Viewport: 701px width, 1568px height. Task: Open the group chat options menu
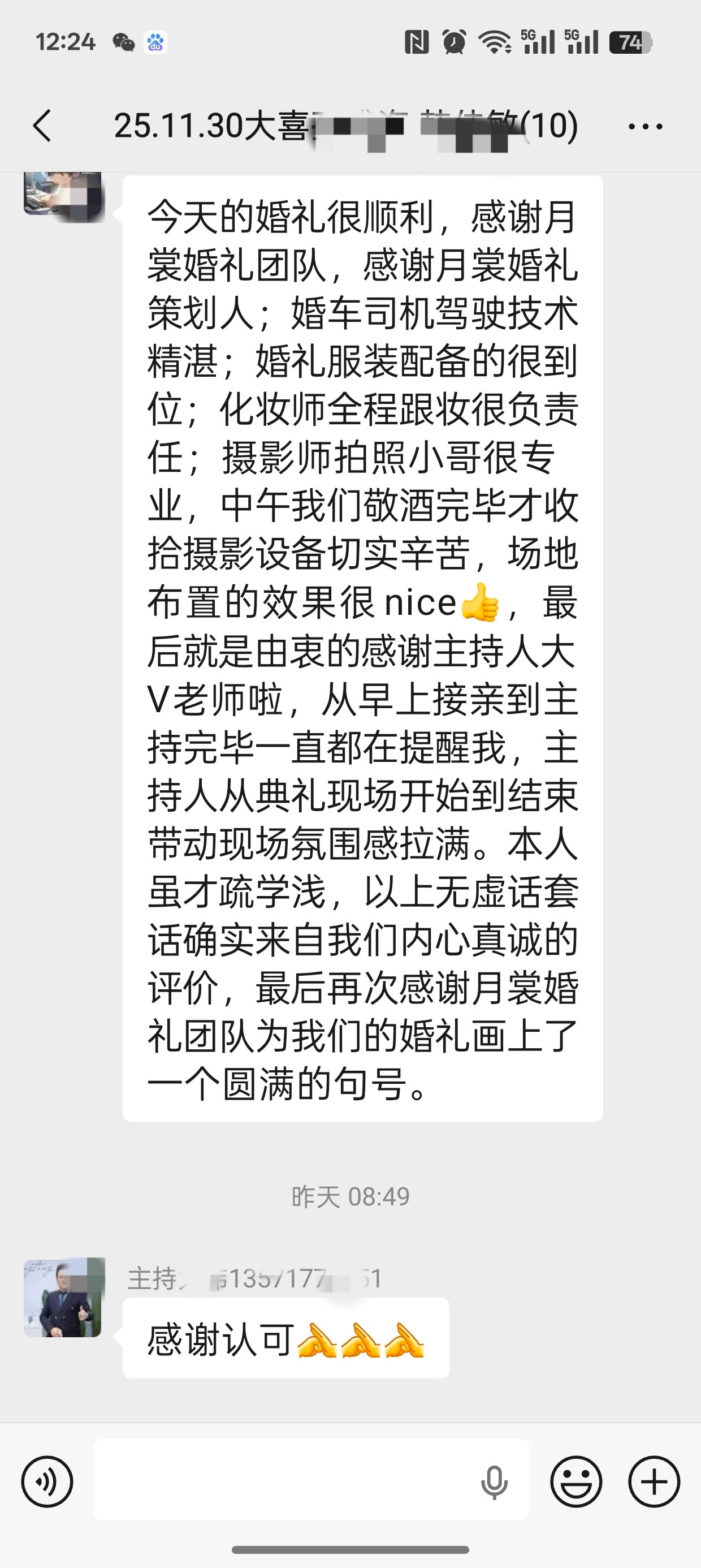pyautogui.click(x=645, y=127)
